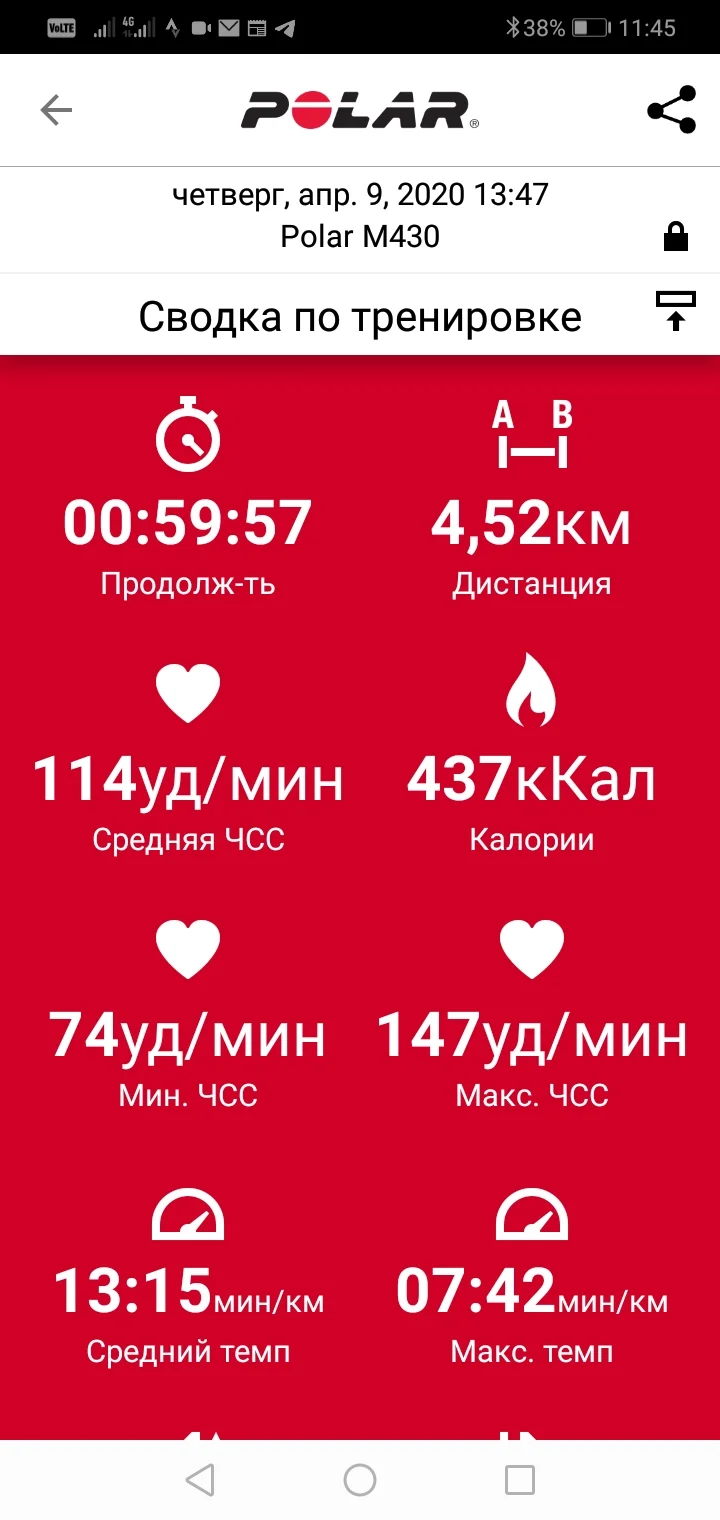Collapse the Сводка по тренировке section

[676, 312]
